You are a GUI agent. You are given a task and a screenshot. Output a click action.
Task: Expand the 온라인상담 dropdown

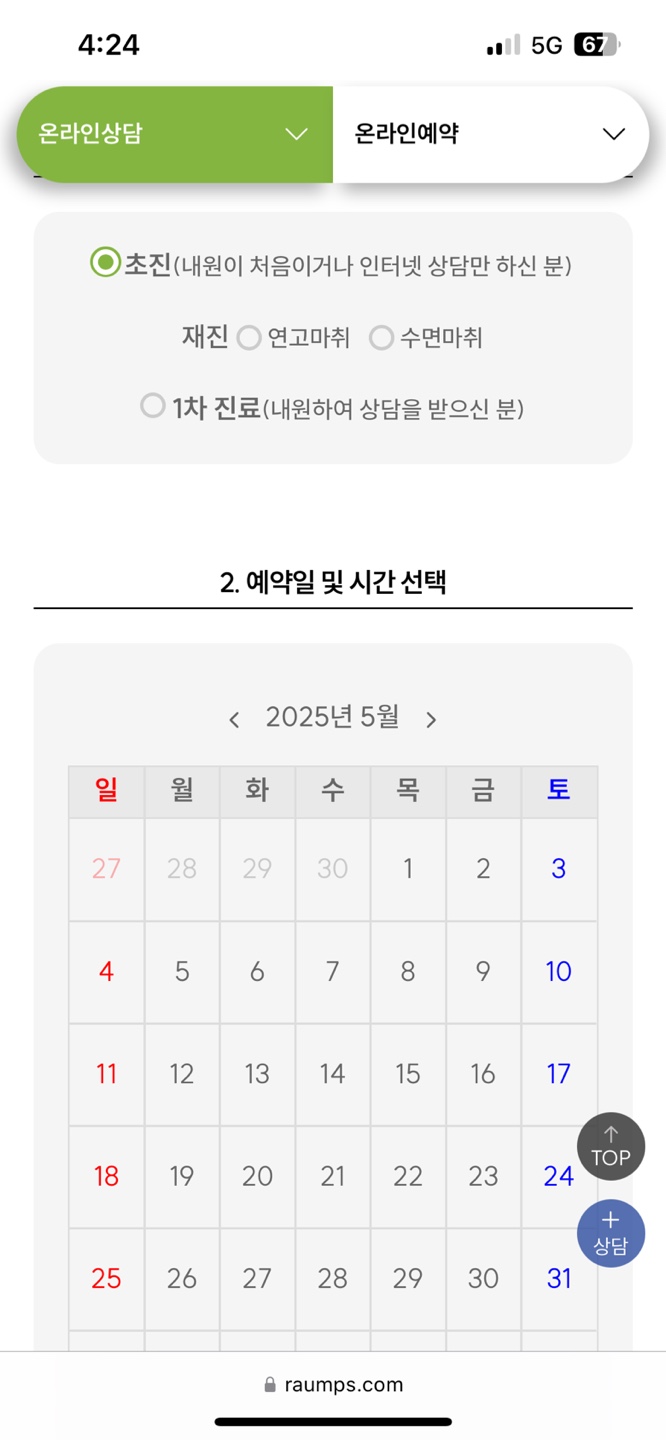pos(175,134)
